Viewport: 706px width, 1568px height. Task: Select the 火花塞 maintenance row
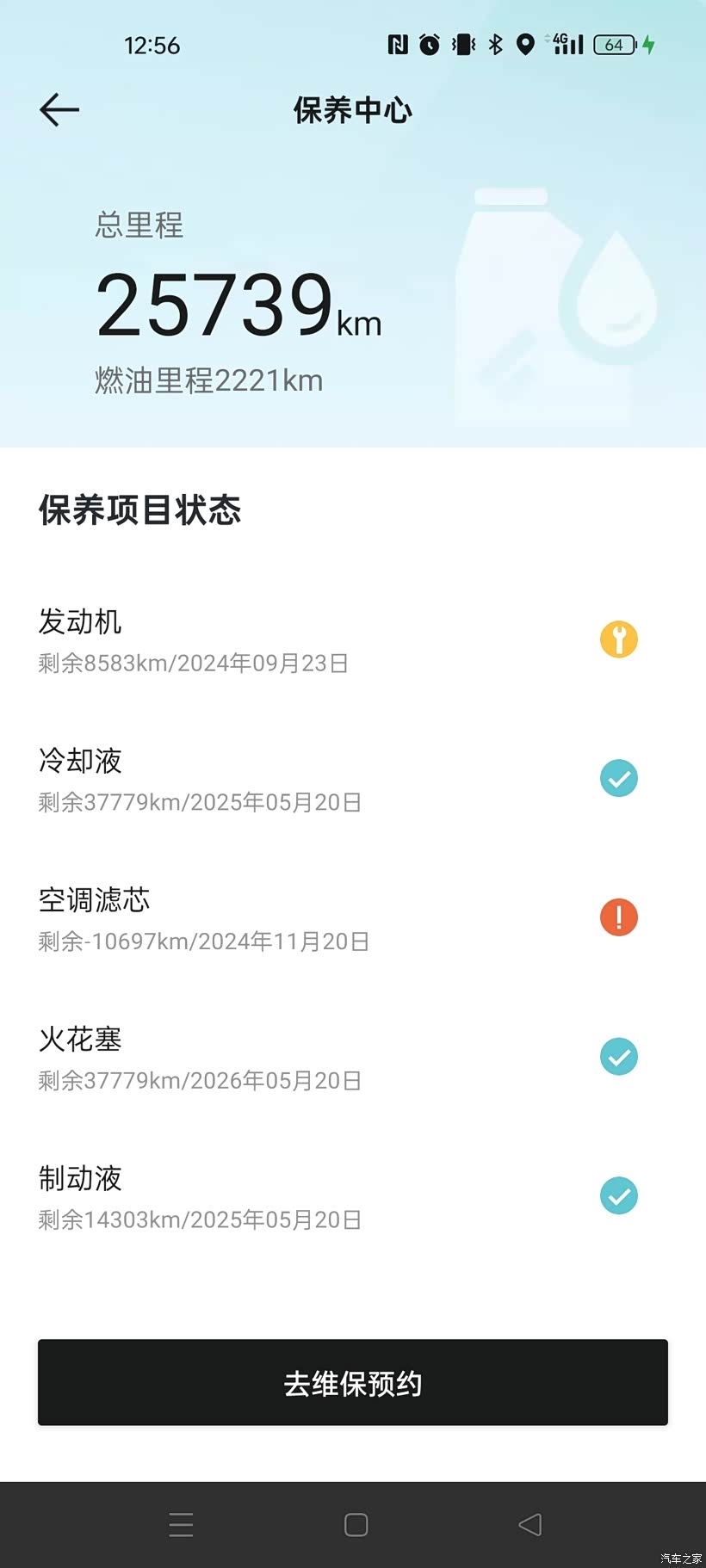(353, 1059)
